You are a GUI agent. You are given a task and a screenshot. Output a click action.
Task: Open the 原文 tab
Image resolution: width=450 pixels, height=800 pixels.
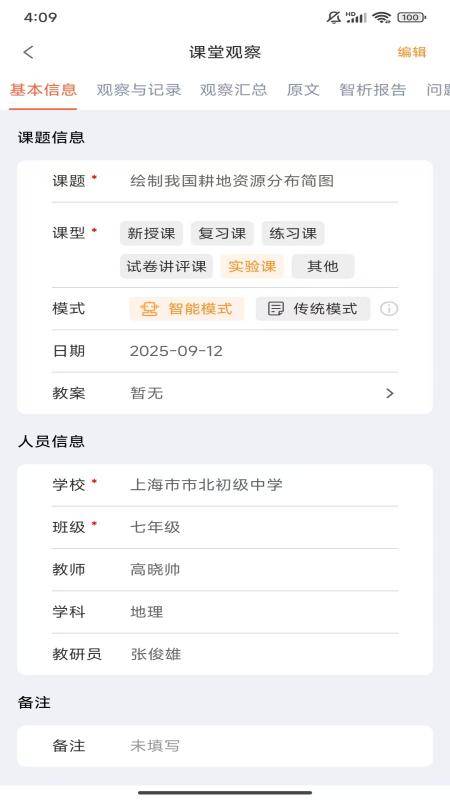pyautogui.click(x=303, y=90)
